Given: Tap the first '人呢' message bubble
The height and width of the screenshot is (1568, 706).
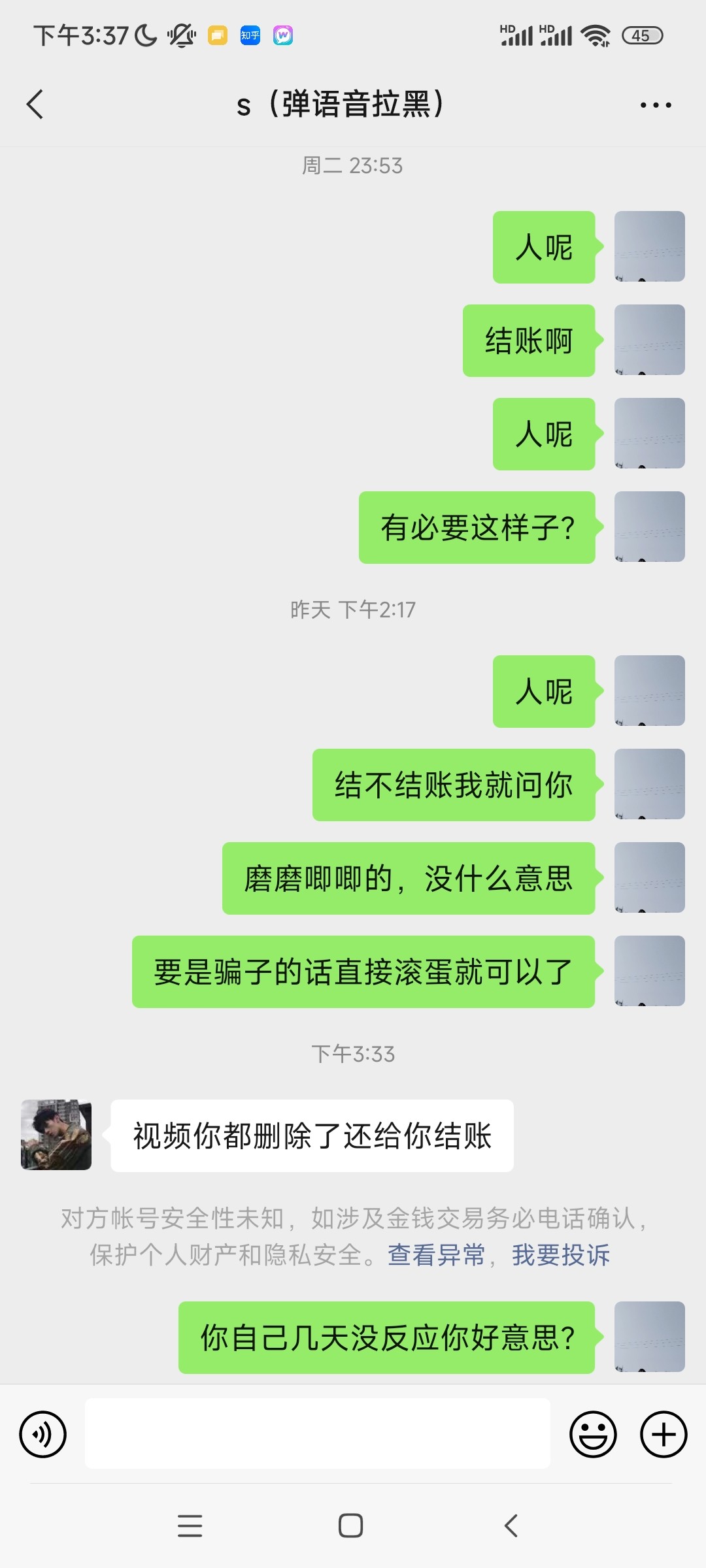Looking at the screenshot, I should 544,247.
